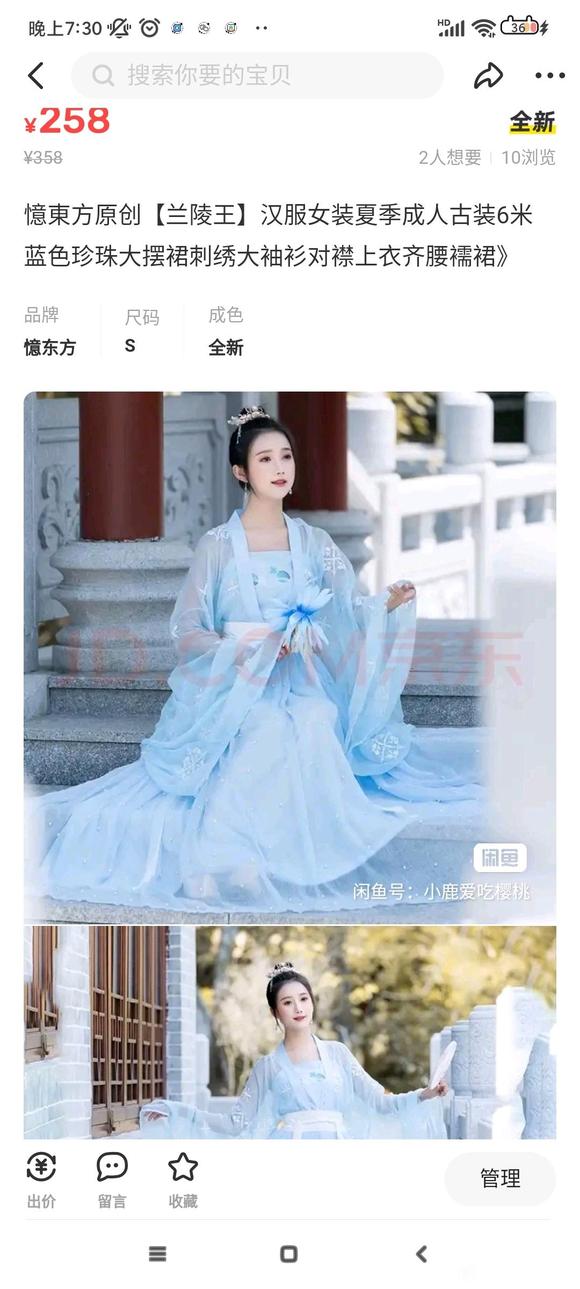
Task: Open the 管理 manage button
Action: click(x=500, y=1179)
